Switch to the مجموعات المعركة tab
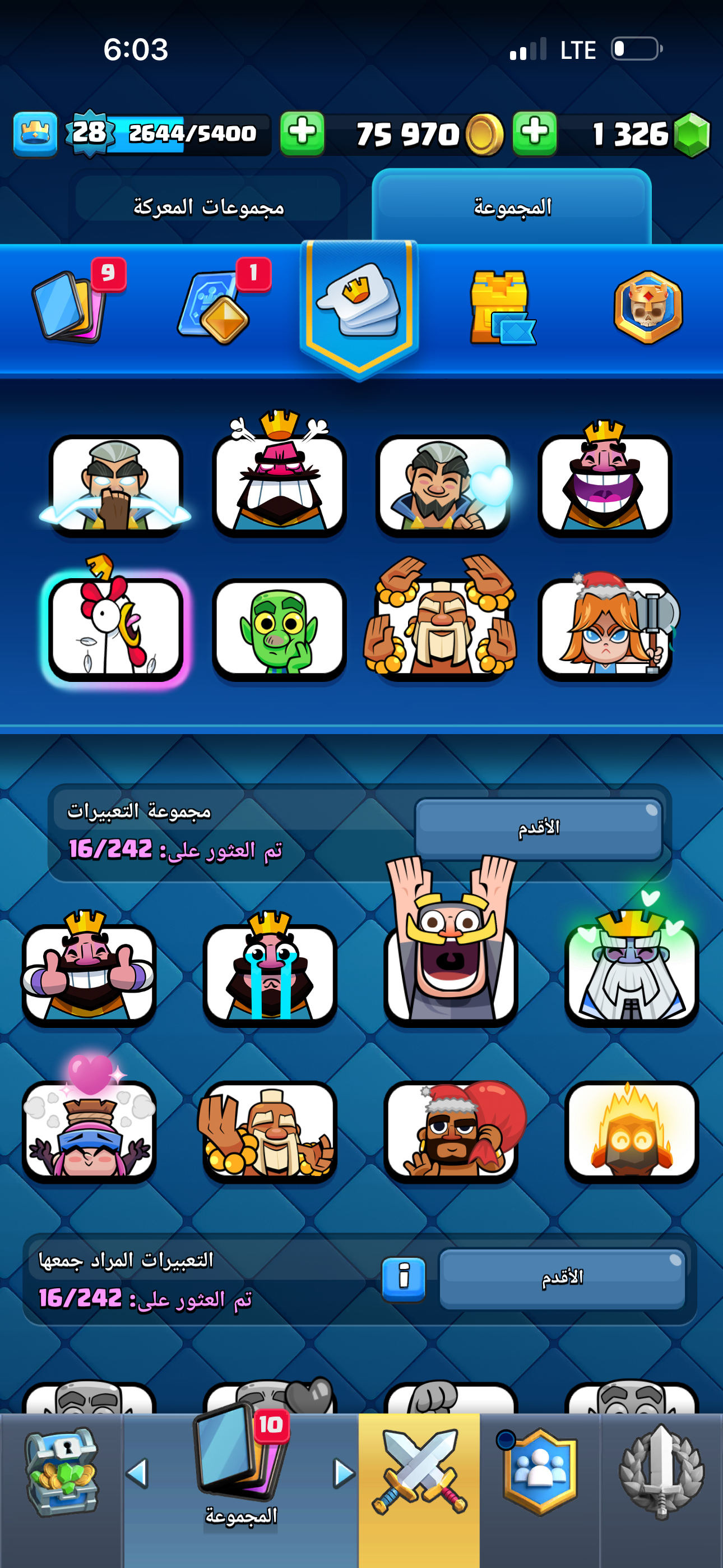This screenshot has height=1568, width=723. [208, 207]
